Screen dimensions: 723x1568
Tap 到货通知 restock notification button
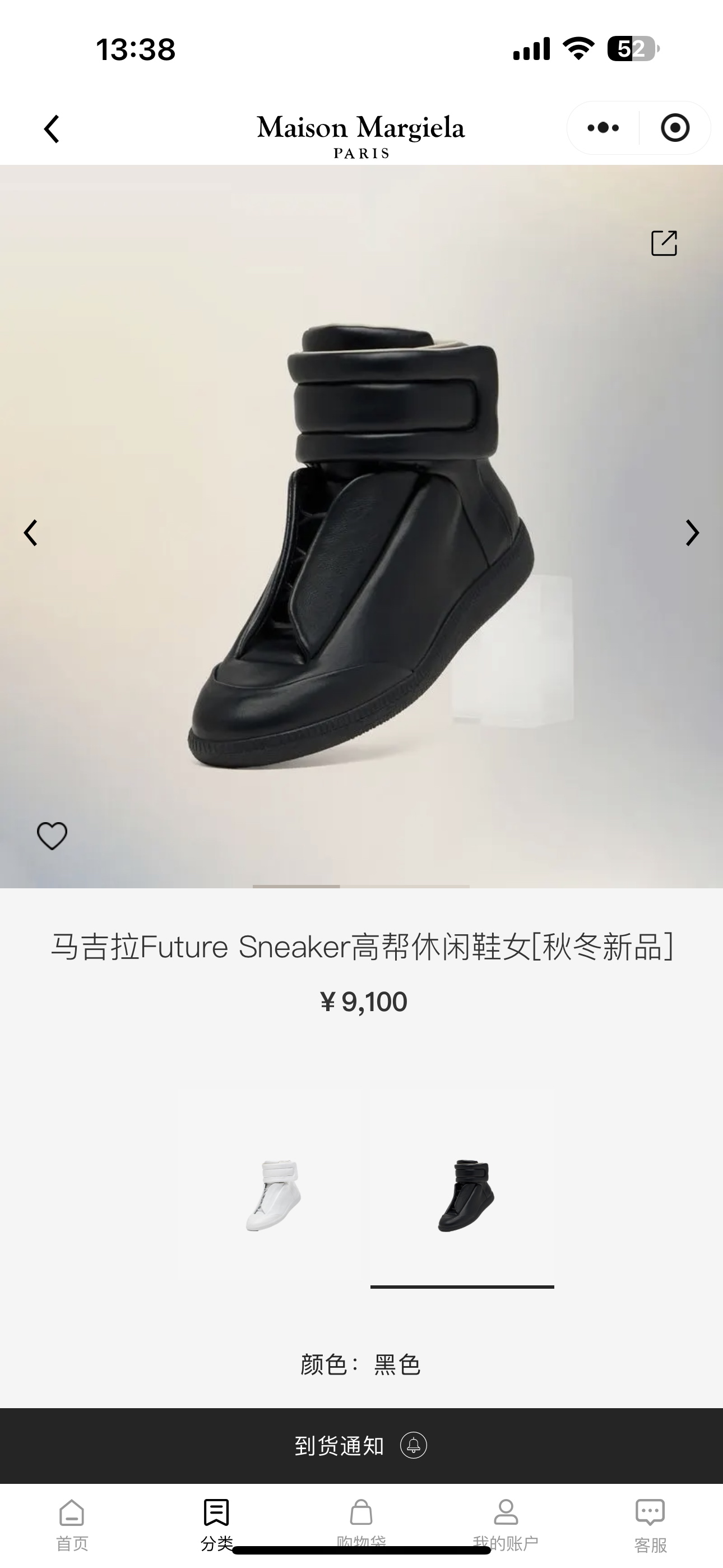(x=361, y=1445)
